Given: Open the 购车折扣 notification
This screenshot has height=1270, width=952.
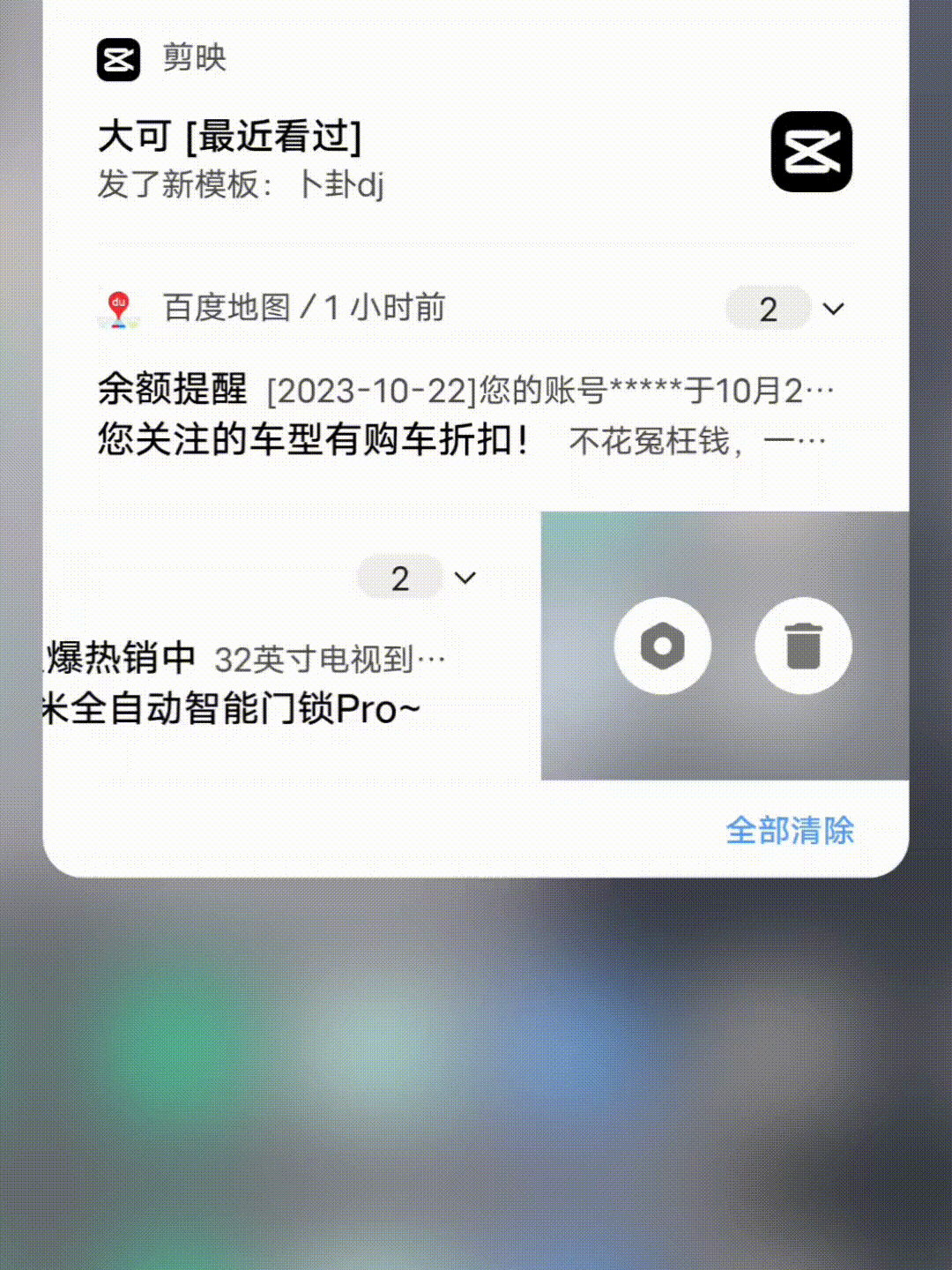Looking at the screenshot, I should (462, 439).
